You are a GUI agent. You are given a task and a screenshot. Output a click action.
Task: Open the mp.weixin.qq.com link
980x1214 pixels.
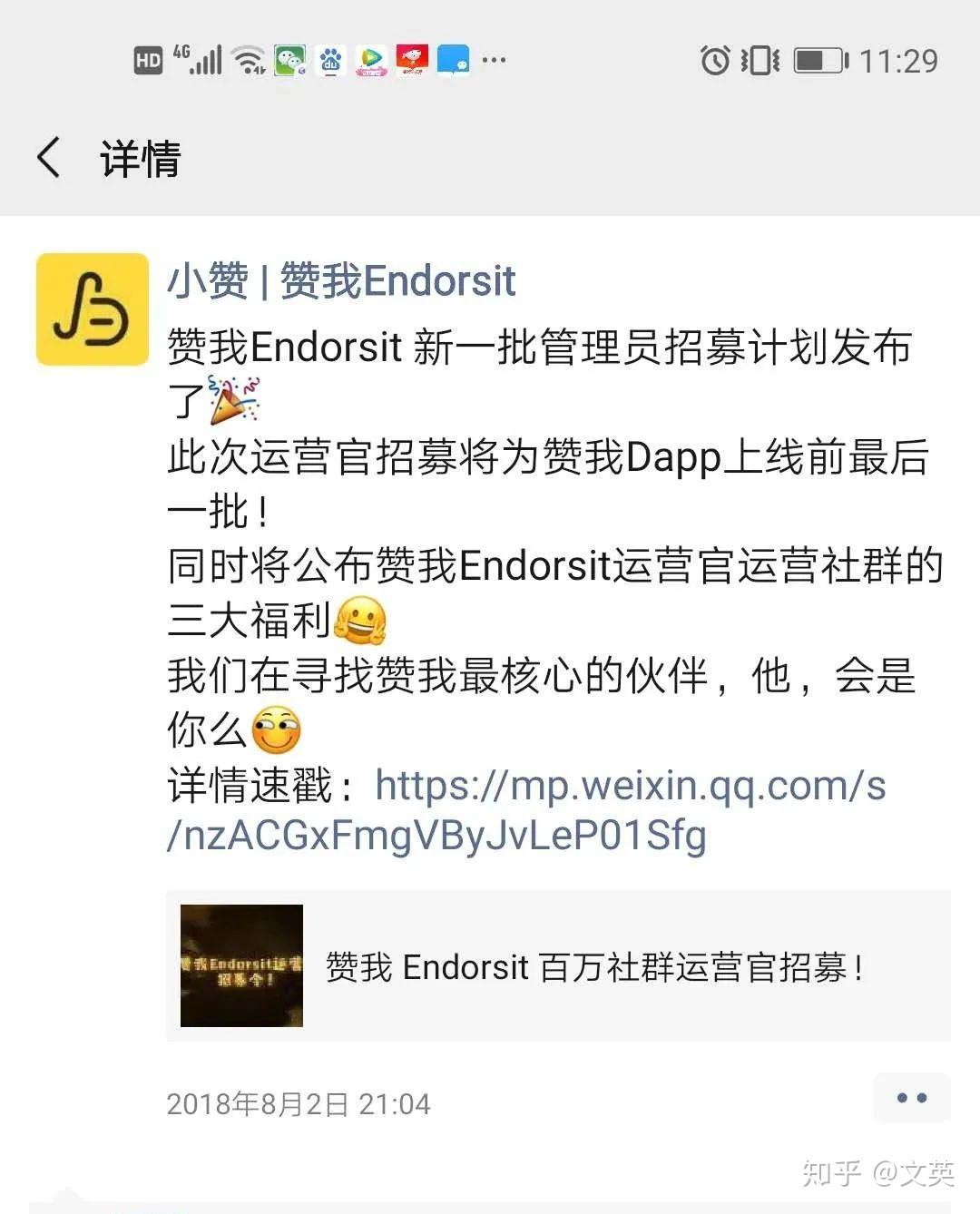point(526,811)
